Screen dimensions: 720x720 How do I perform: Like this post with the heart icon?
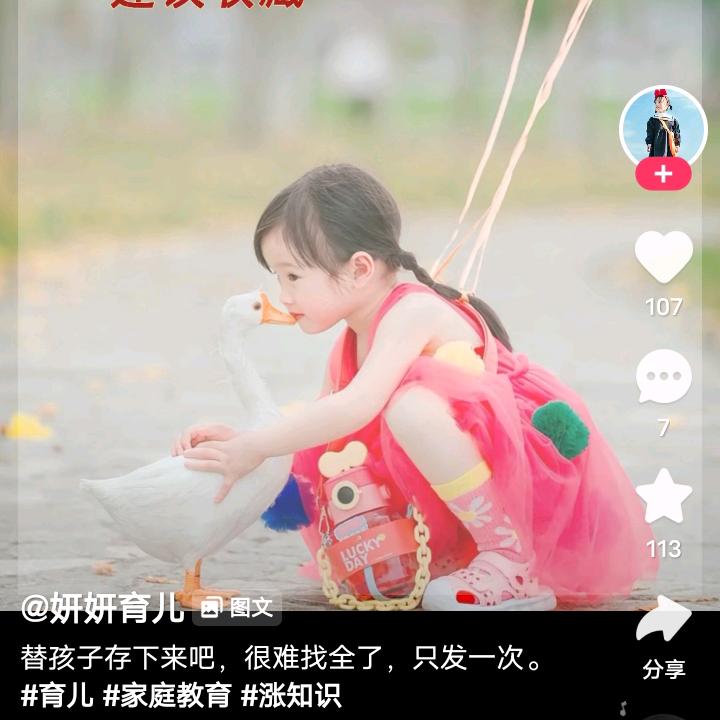click(x=663, y=257)
